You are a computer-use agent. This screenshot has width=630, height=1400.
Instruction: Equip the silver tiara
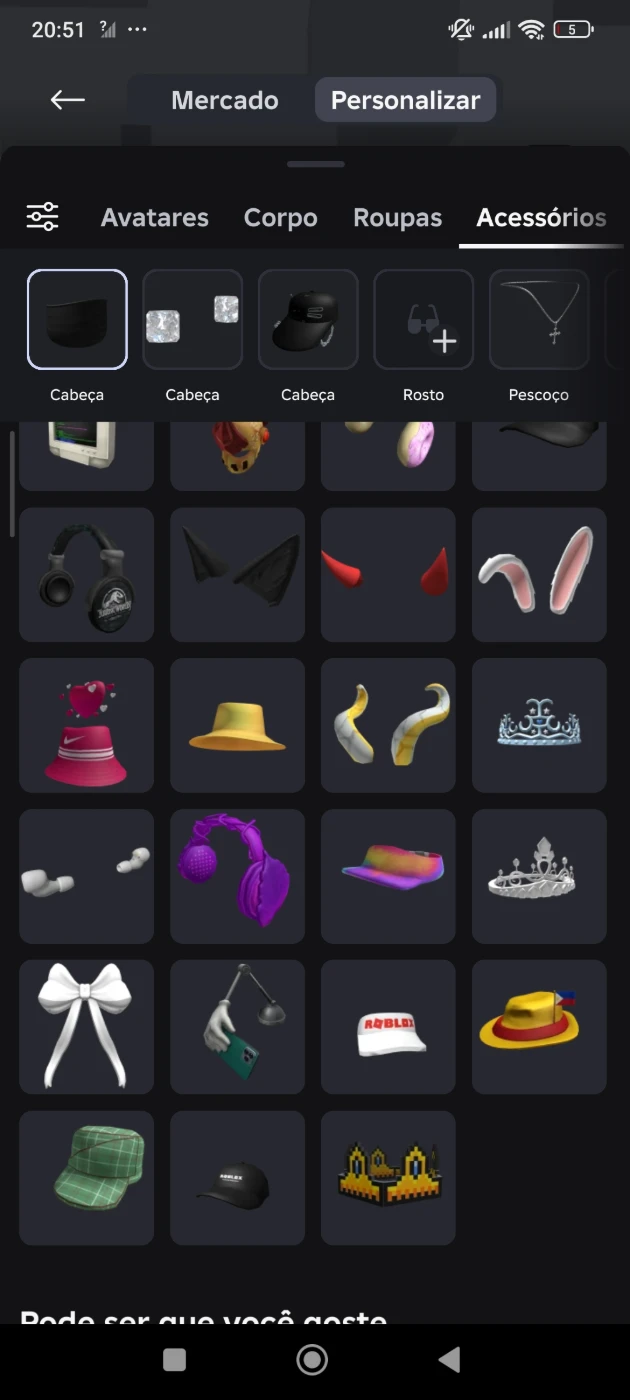pos(539,876)
